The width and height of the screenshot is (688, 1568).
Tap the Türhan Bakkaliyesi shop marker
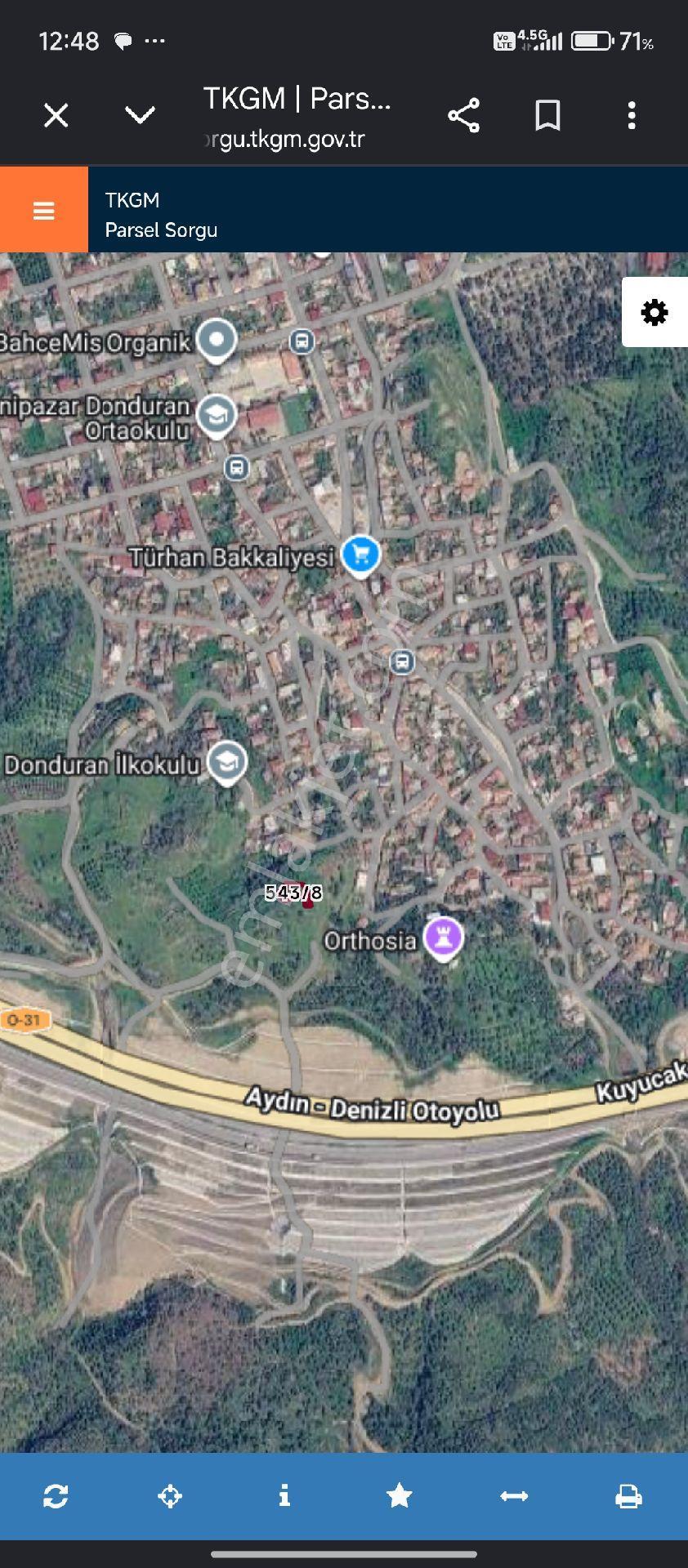[360, 555]
